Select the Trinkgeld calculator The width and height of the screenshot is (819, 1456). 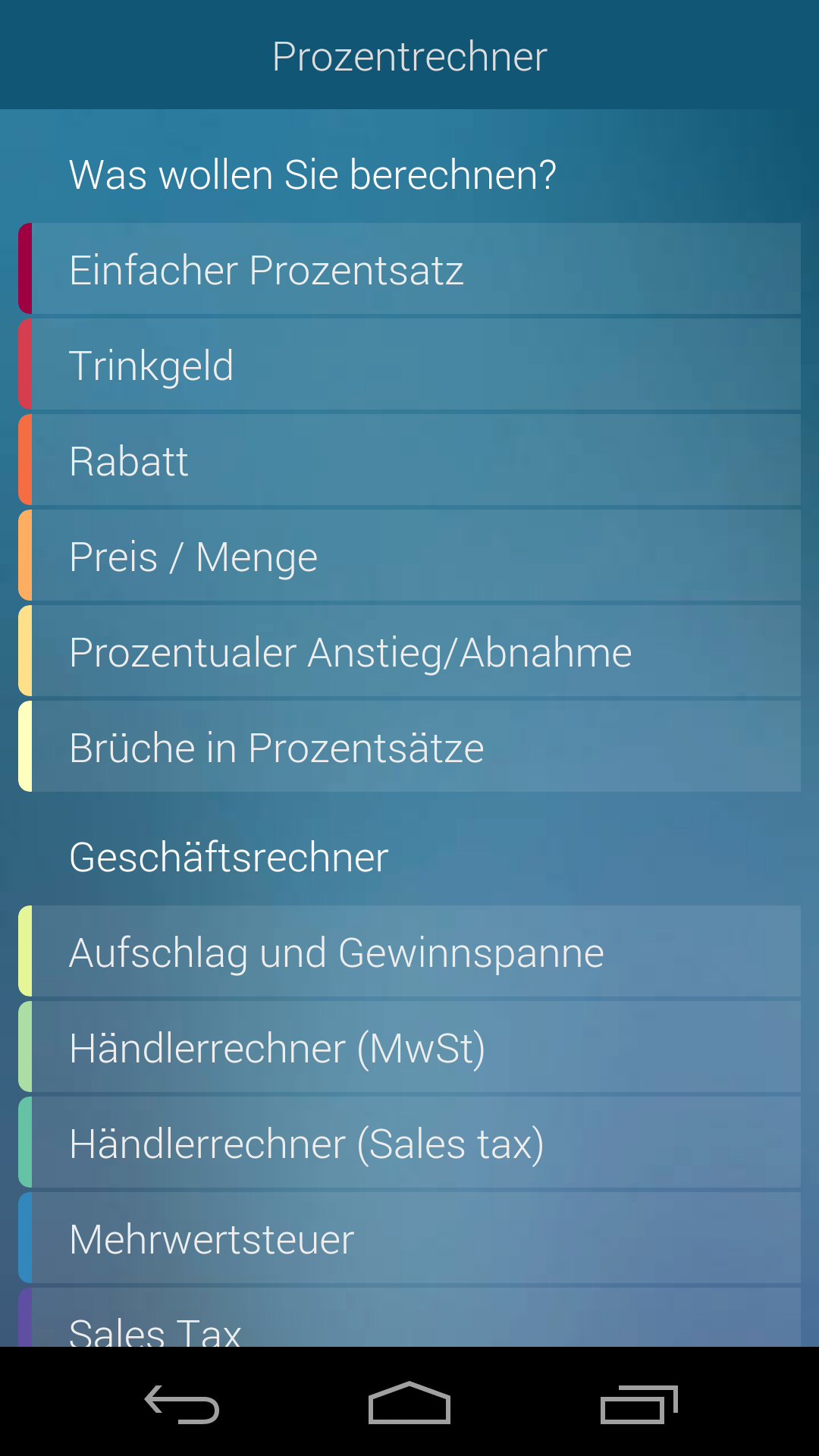pos(409,365)
